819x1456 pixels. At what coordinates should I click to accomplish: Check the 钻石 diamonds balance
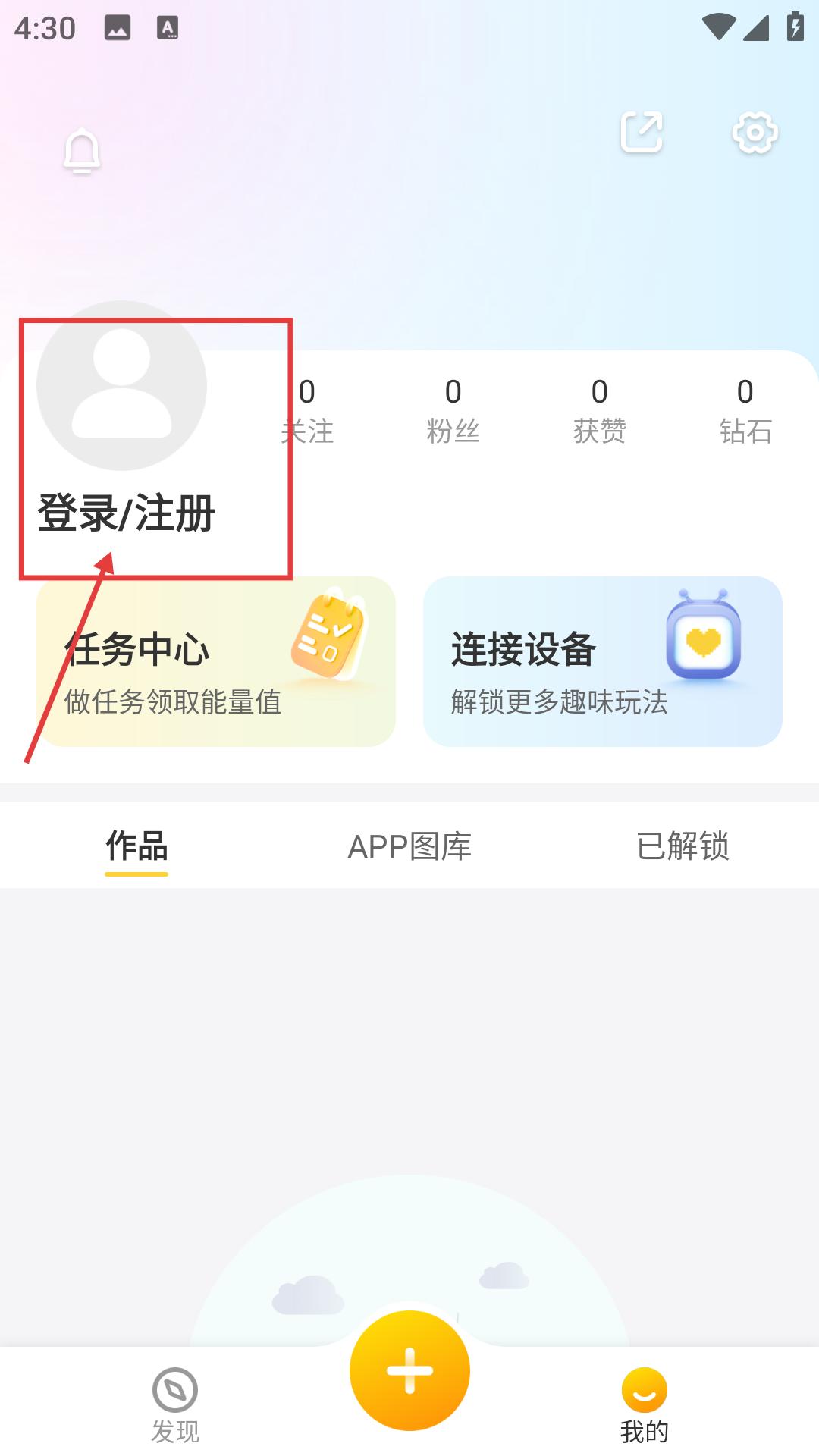[745, 411]
